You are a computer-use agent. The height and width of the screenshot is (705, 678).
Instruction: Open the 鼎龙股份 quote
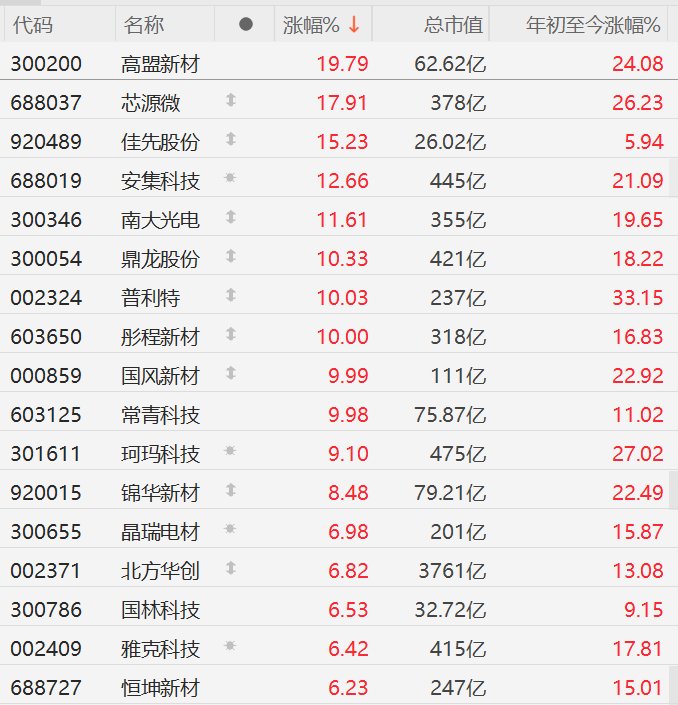pos(159,259)
